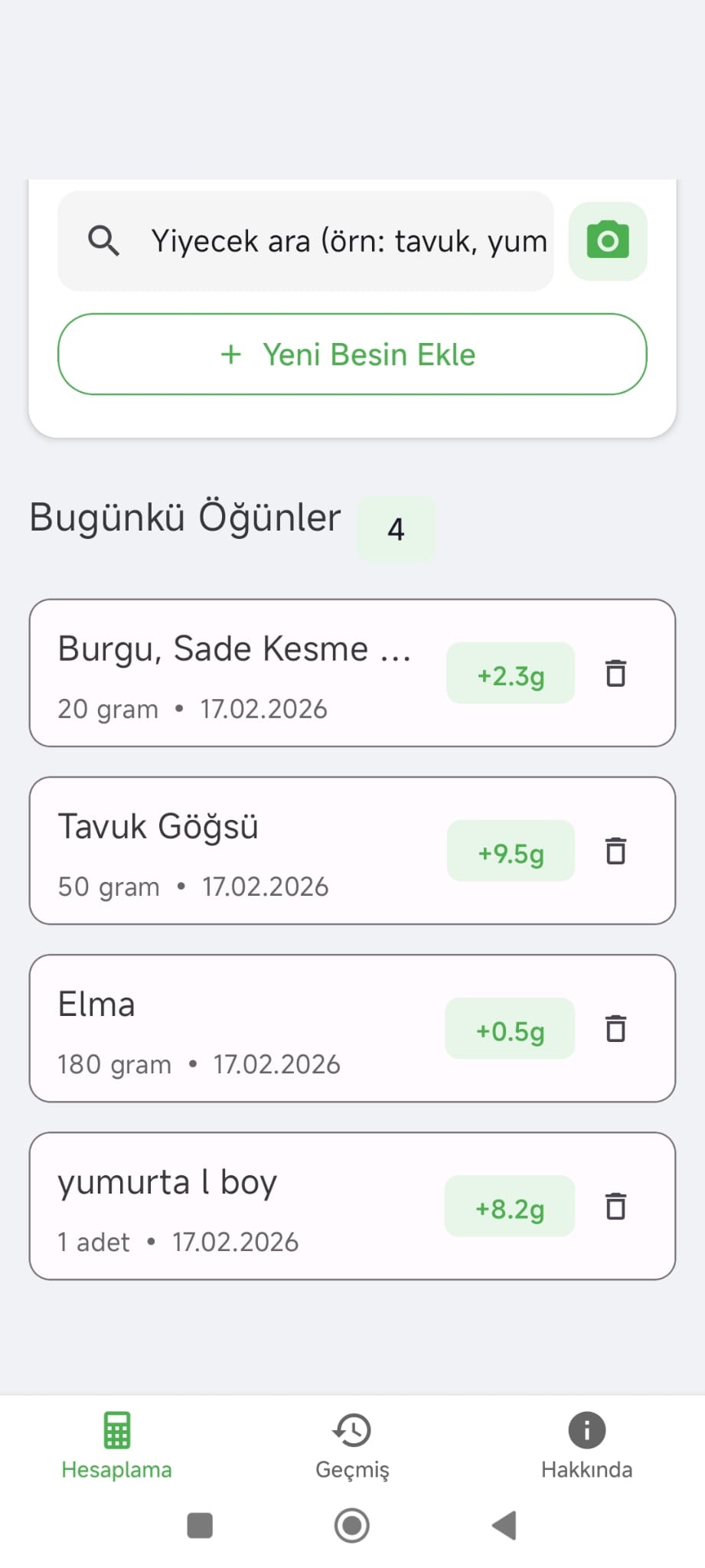The image size is (705, 1568).
Task: Tap the +2.3g protein badge
Action: click(x=510, y=673)
